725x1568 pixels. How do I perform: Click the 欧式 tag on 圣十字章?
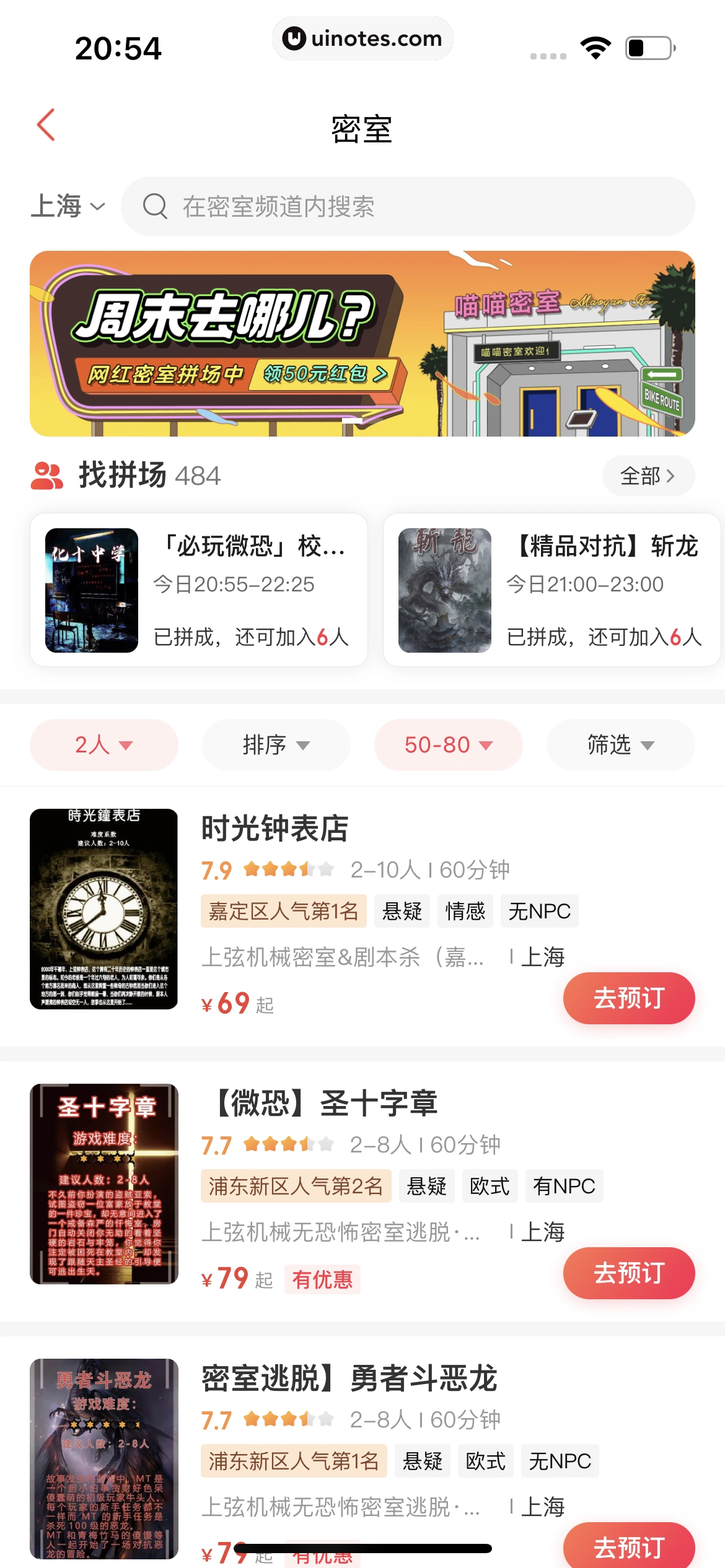[490, 1186]
